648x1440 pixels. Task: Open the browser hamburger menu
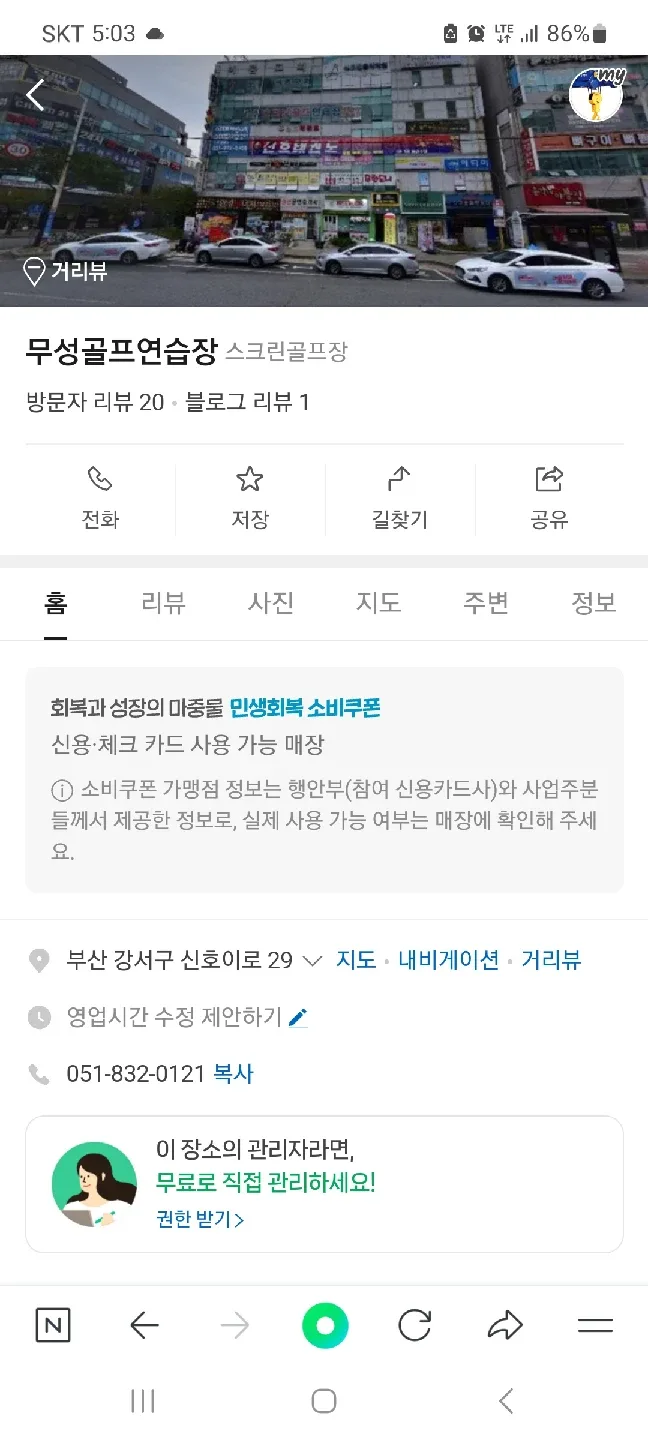click(595, 1327)
